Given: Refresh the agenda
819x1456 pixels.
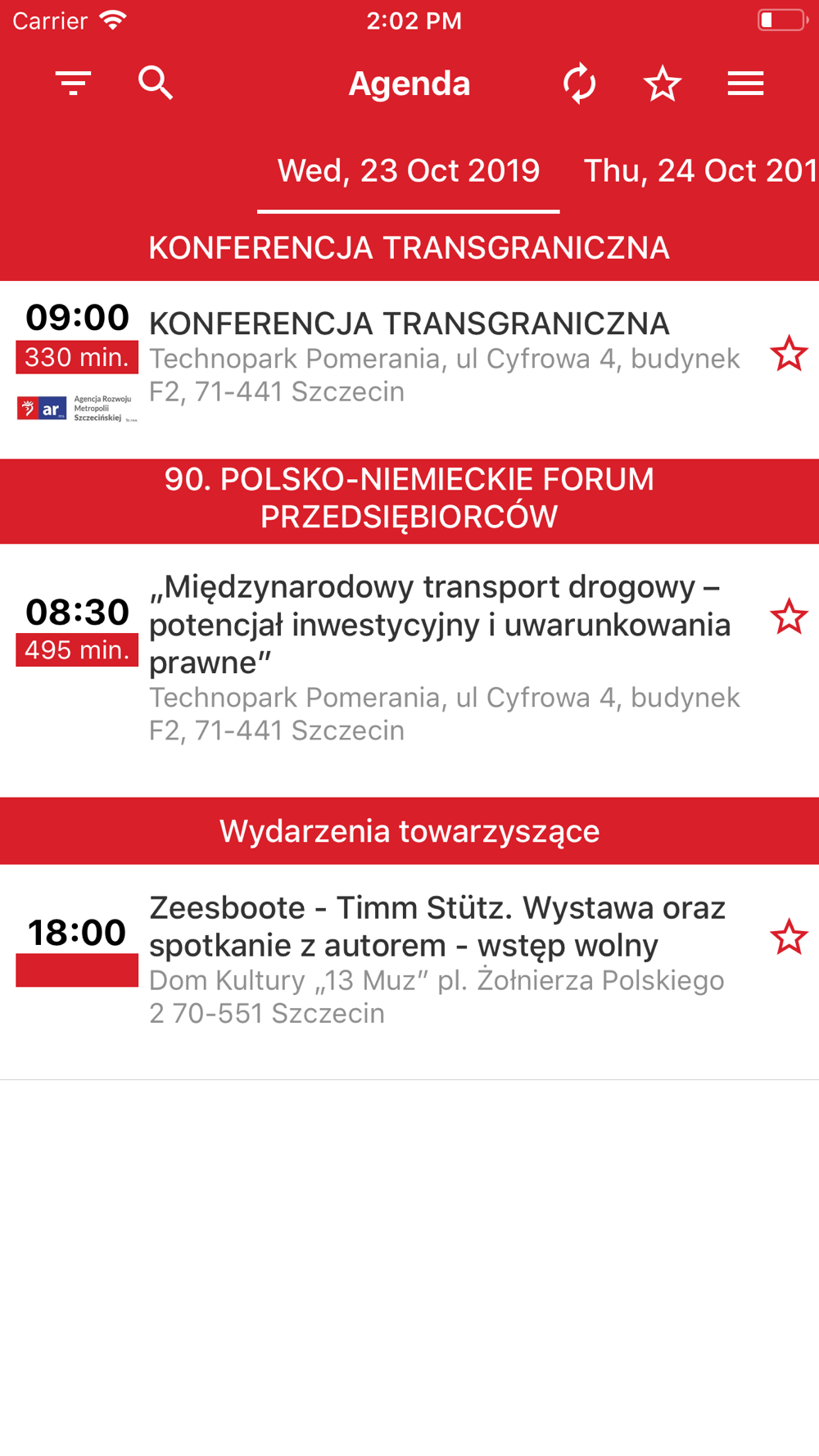Looking at the screenshot, I should [x=580, y=84].
